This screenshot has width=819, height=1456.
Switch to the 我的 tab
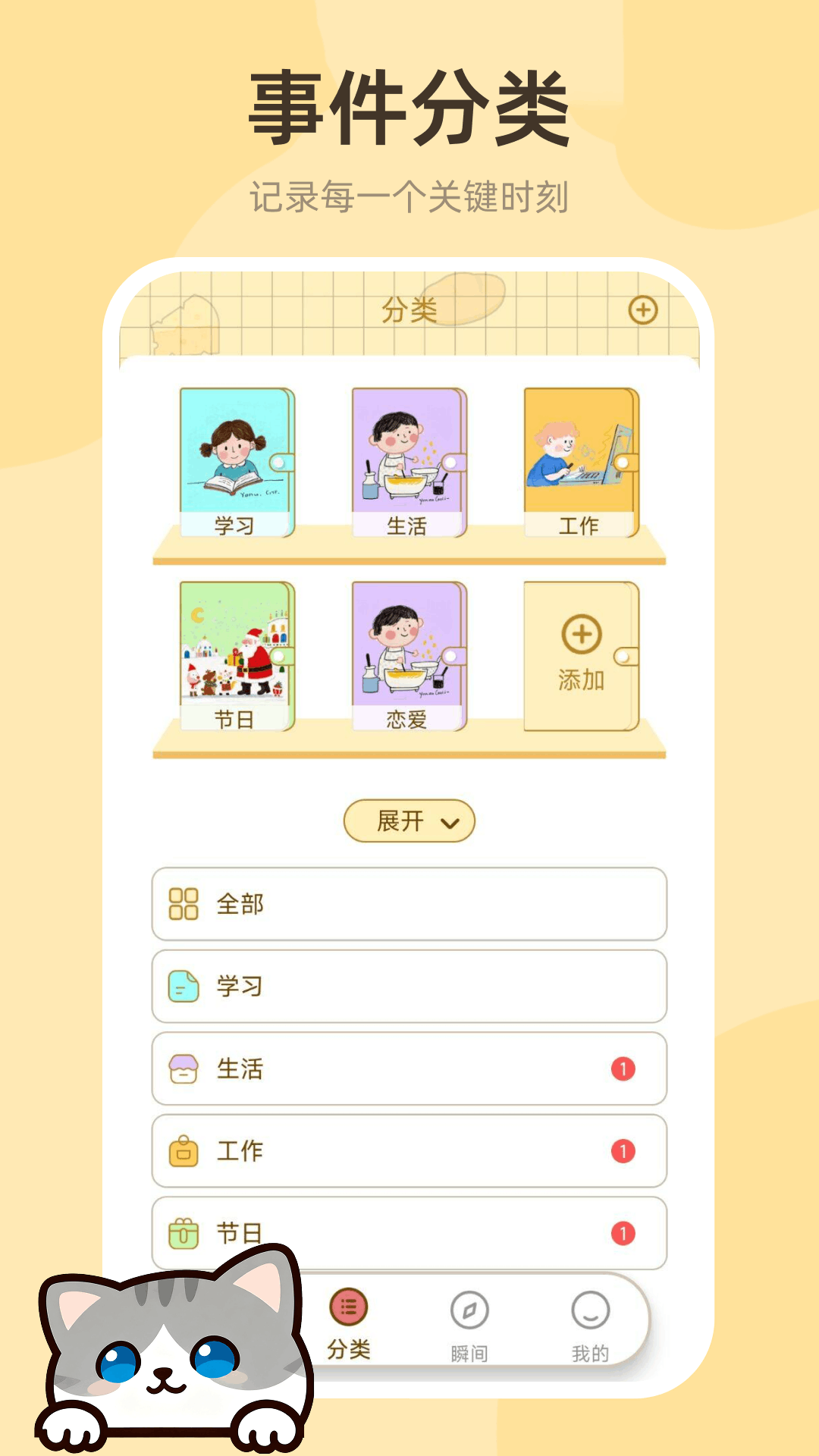point(590,1323)
